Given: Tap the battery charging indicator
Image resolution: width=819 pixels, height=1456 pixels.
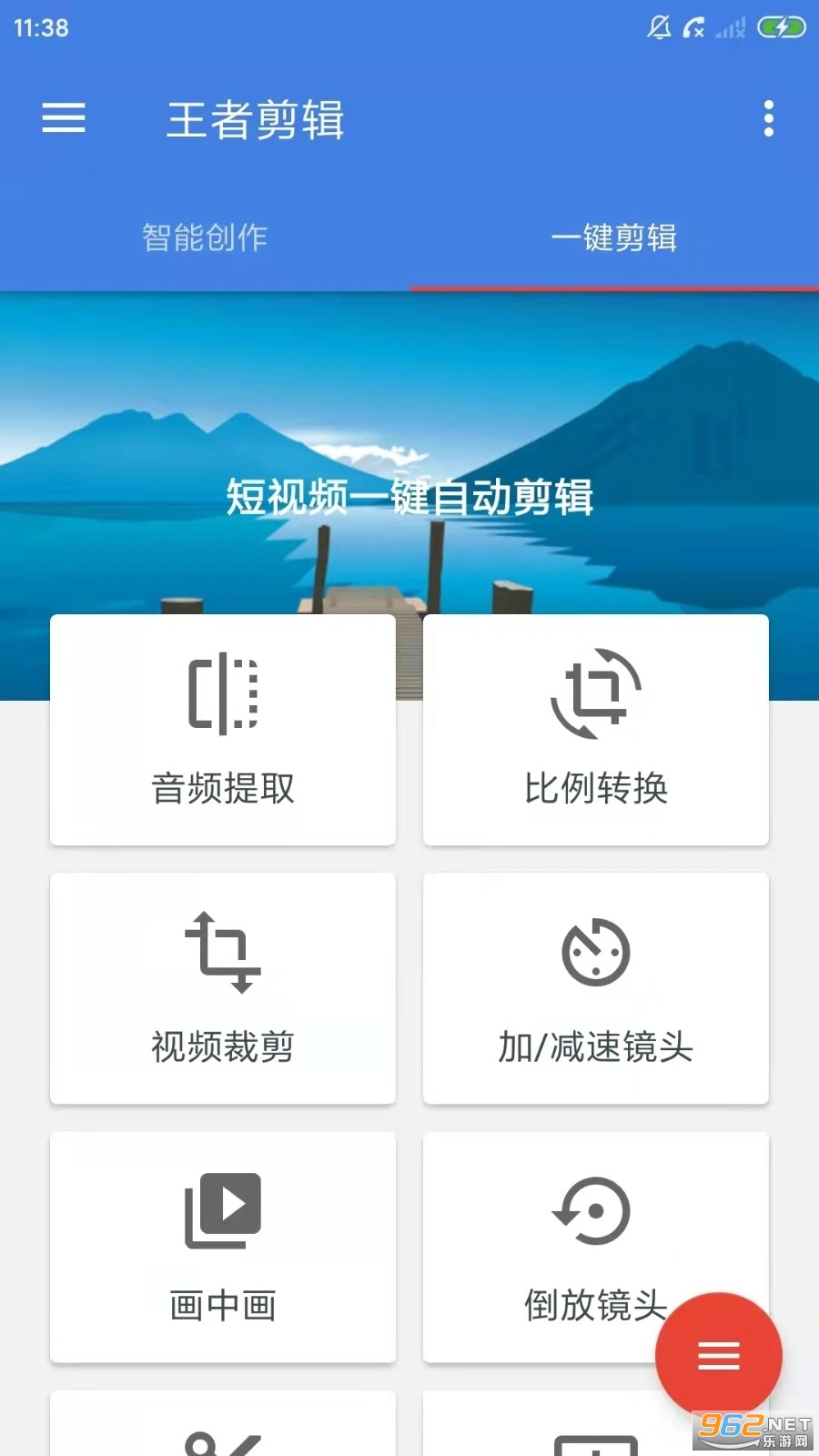Looking at the screenshot, I should (x=781, y=27).
